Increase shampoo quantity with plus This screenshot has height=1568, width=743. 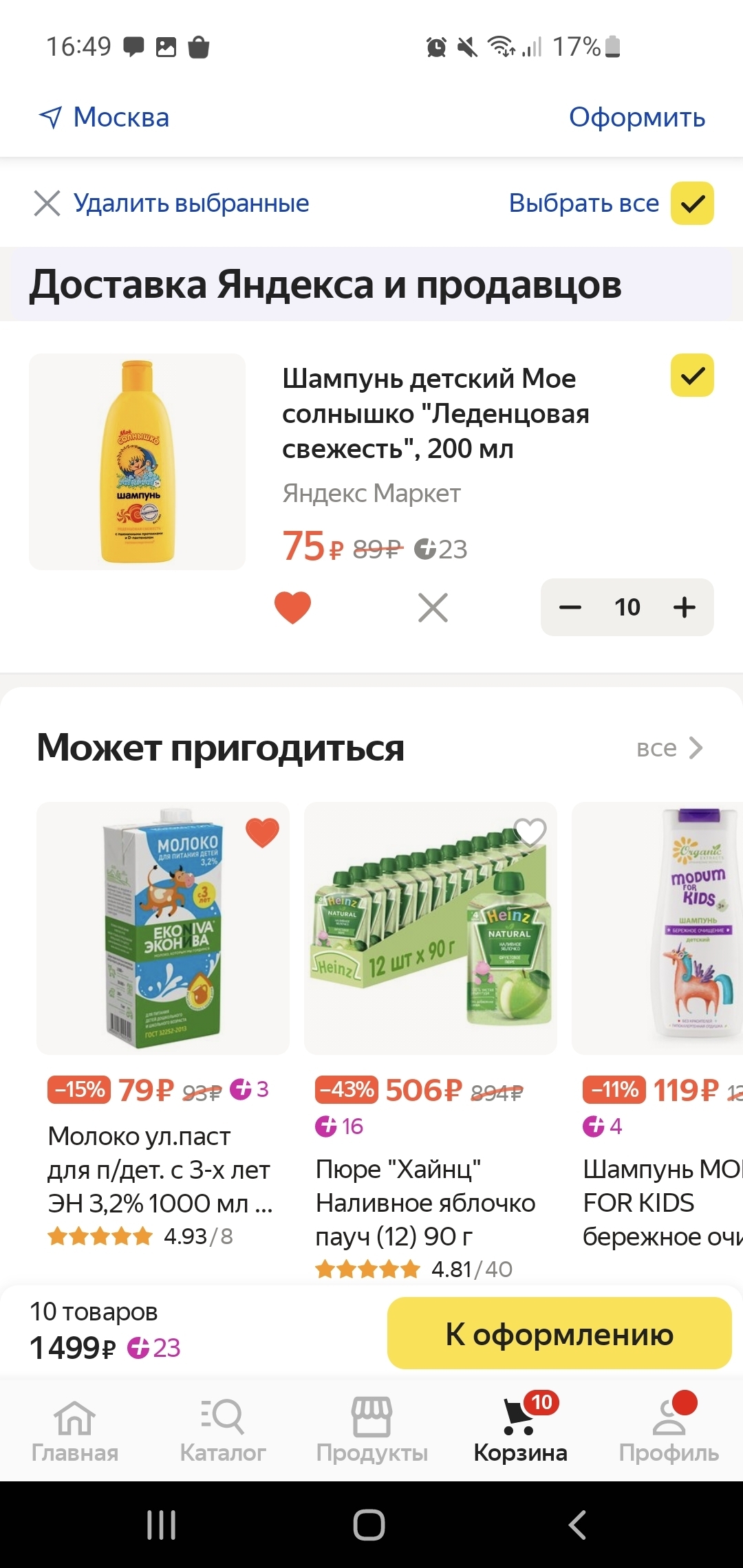pos(685,607)
